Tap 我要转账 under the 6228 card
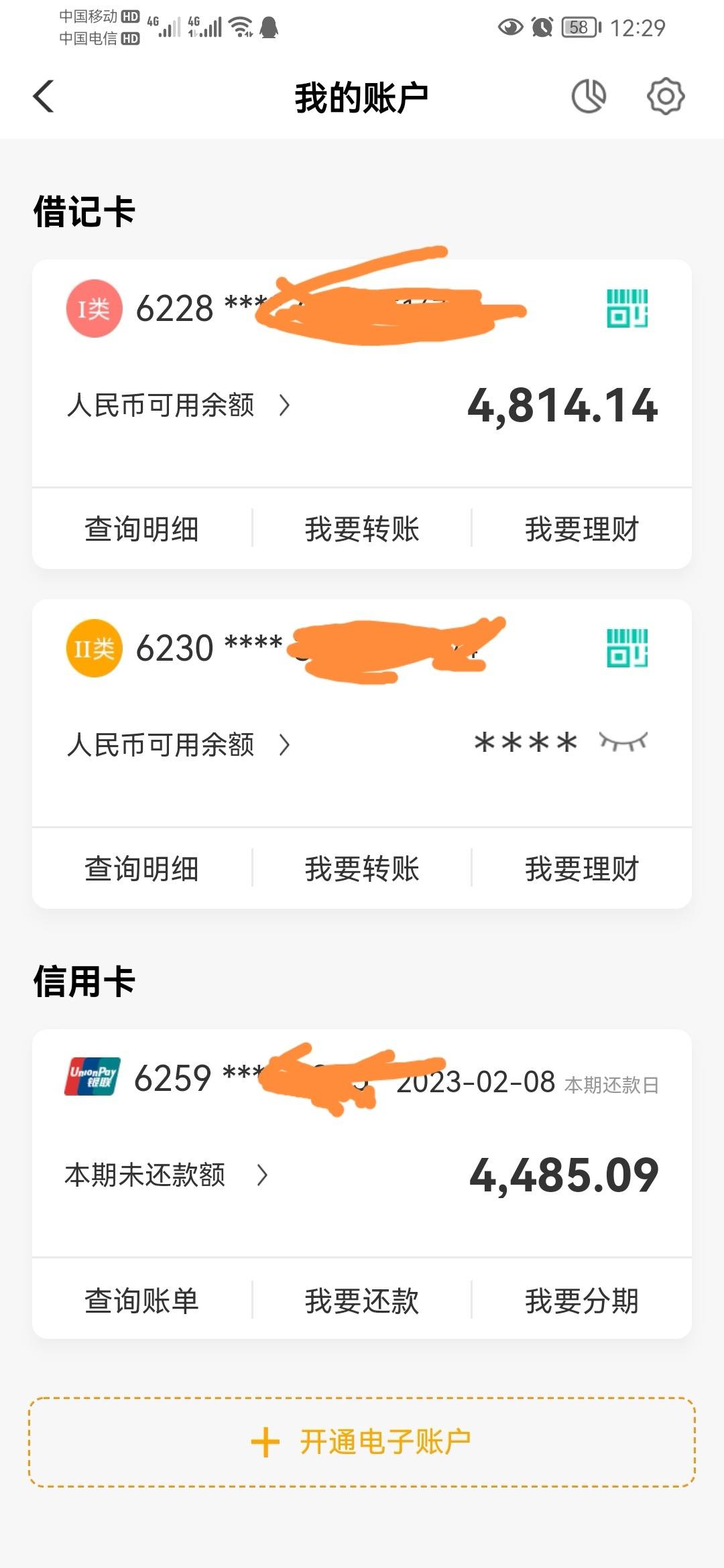The width and height of the screenshot is (724, 1568). tap(362, 529)
